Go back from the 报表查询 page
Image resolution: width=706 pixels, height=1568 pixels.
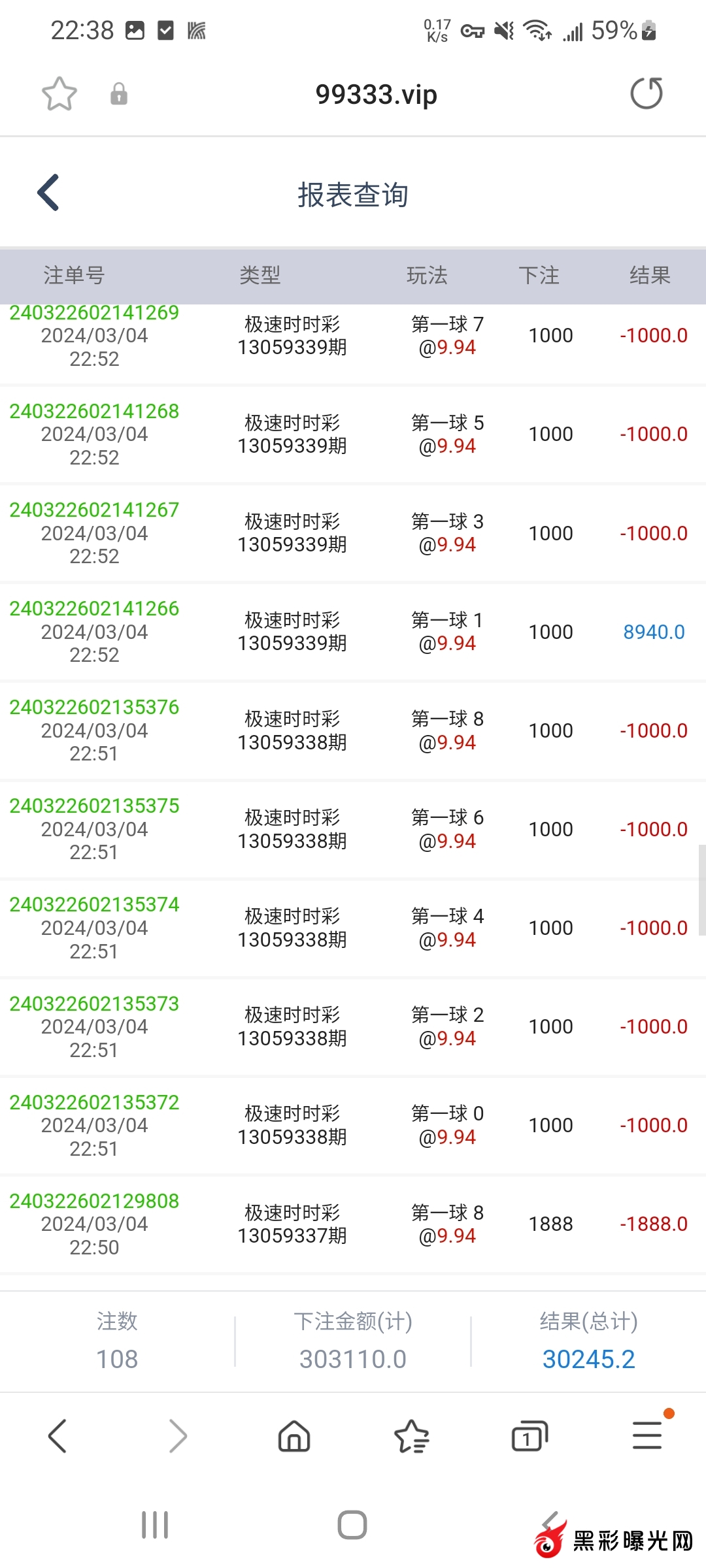pos(49,193)
